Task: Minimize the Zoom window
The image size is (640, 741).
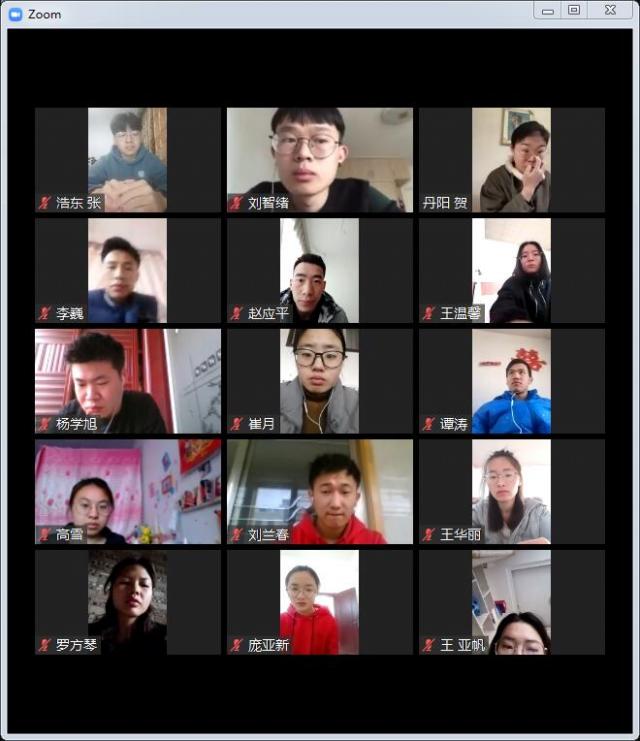Action: click(x=548, y=10)
